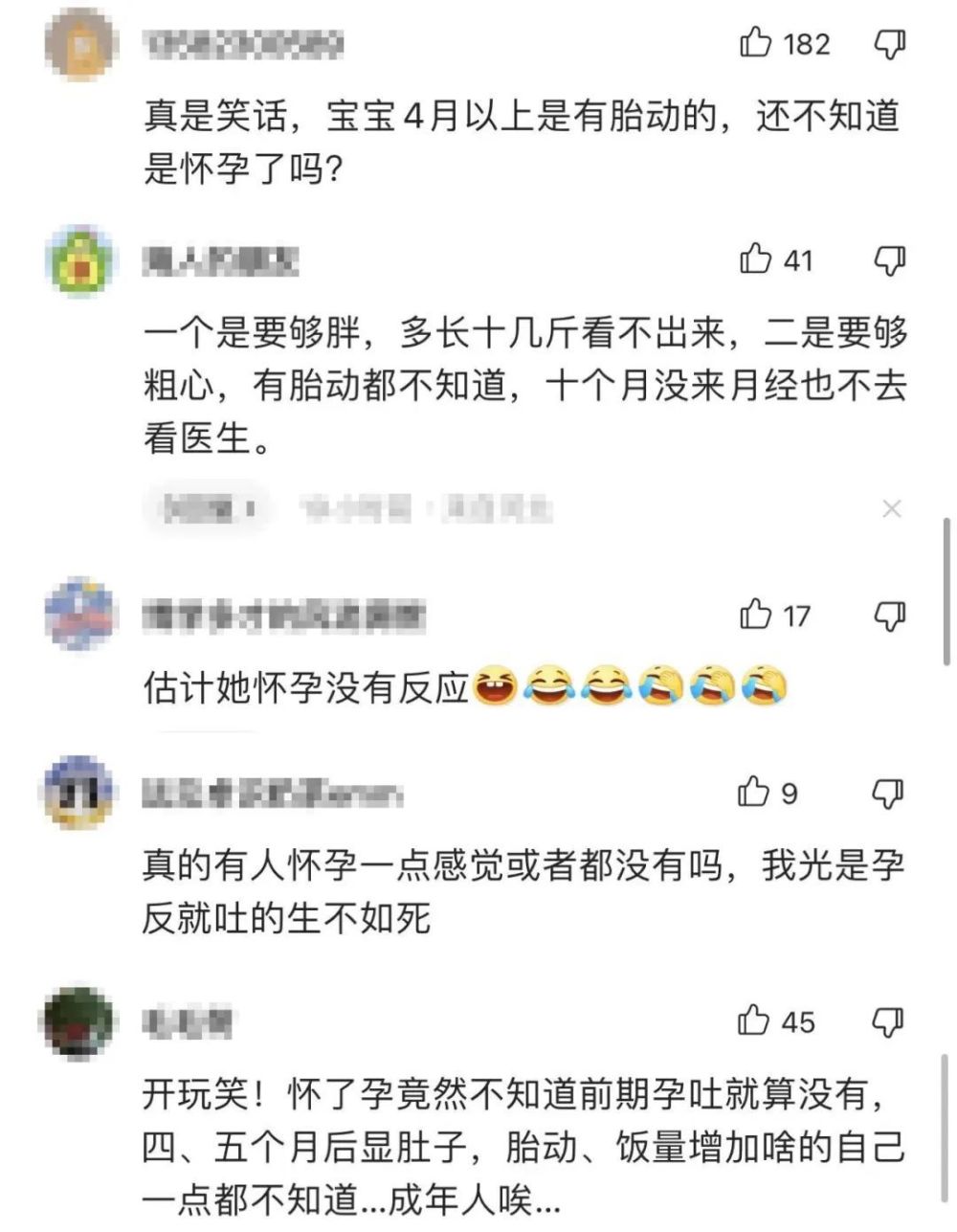
Task: Open the avatar of the 一个是要够胖 commenter
Action: tap(80, 260)
